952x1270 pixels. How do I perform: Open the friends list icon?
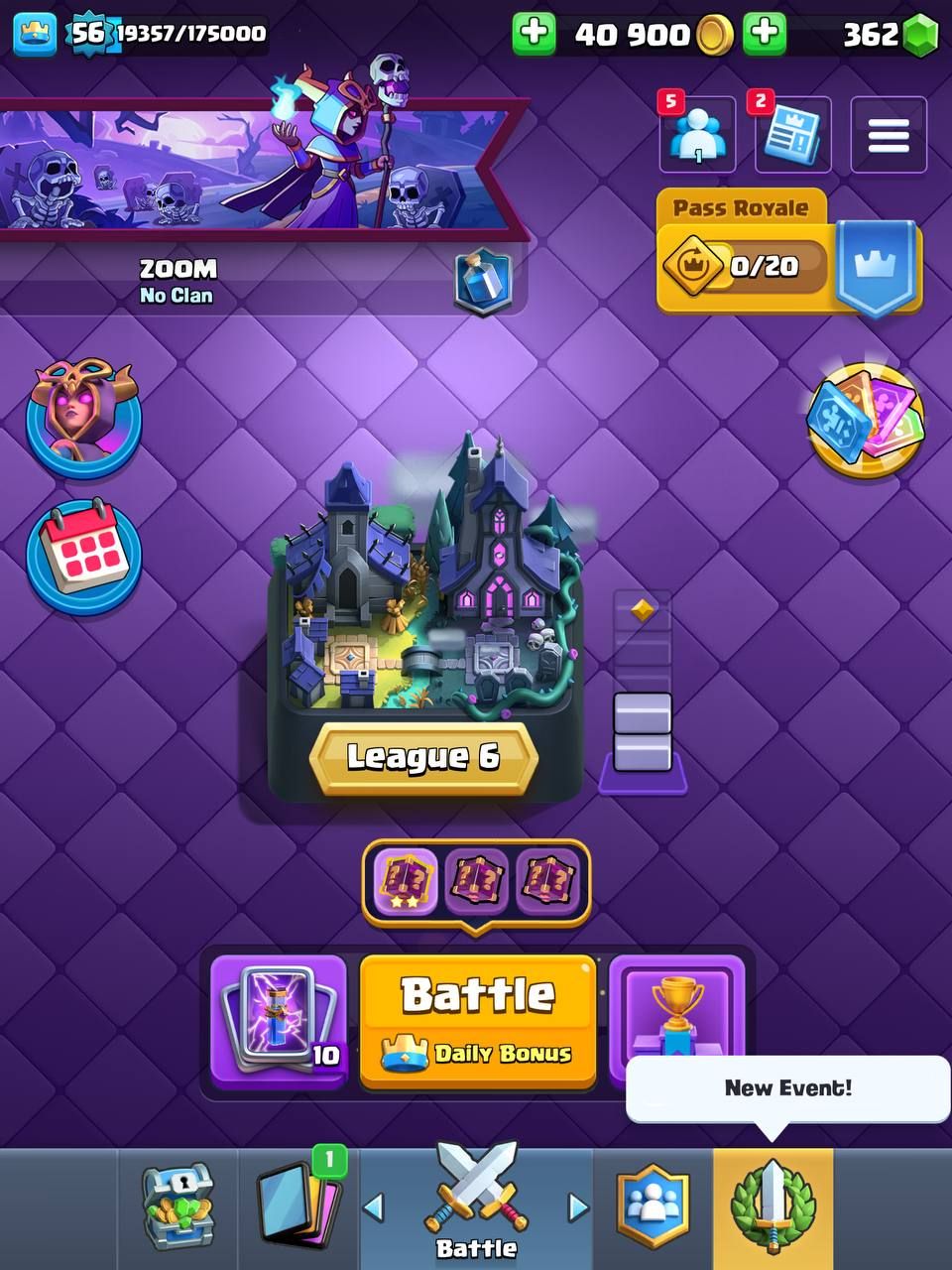tap(698, 135)
